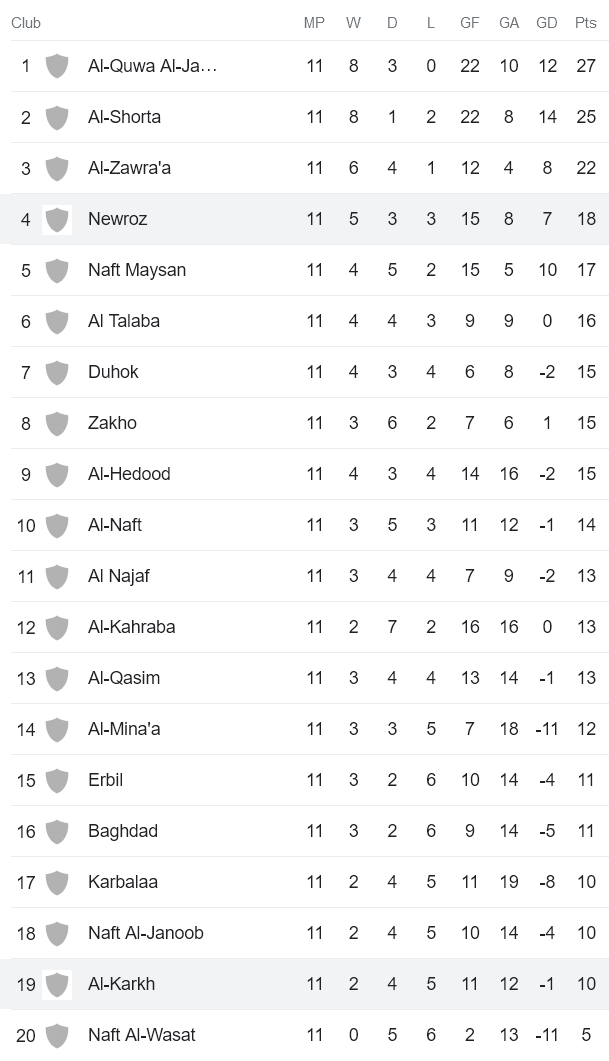This screenshot has height=1061, width=609.
Task: Open Al-Shorta from the standings
Action: [x=124, y=117]
